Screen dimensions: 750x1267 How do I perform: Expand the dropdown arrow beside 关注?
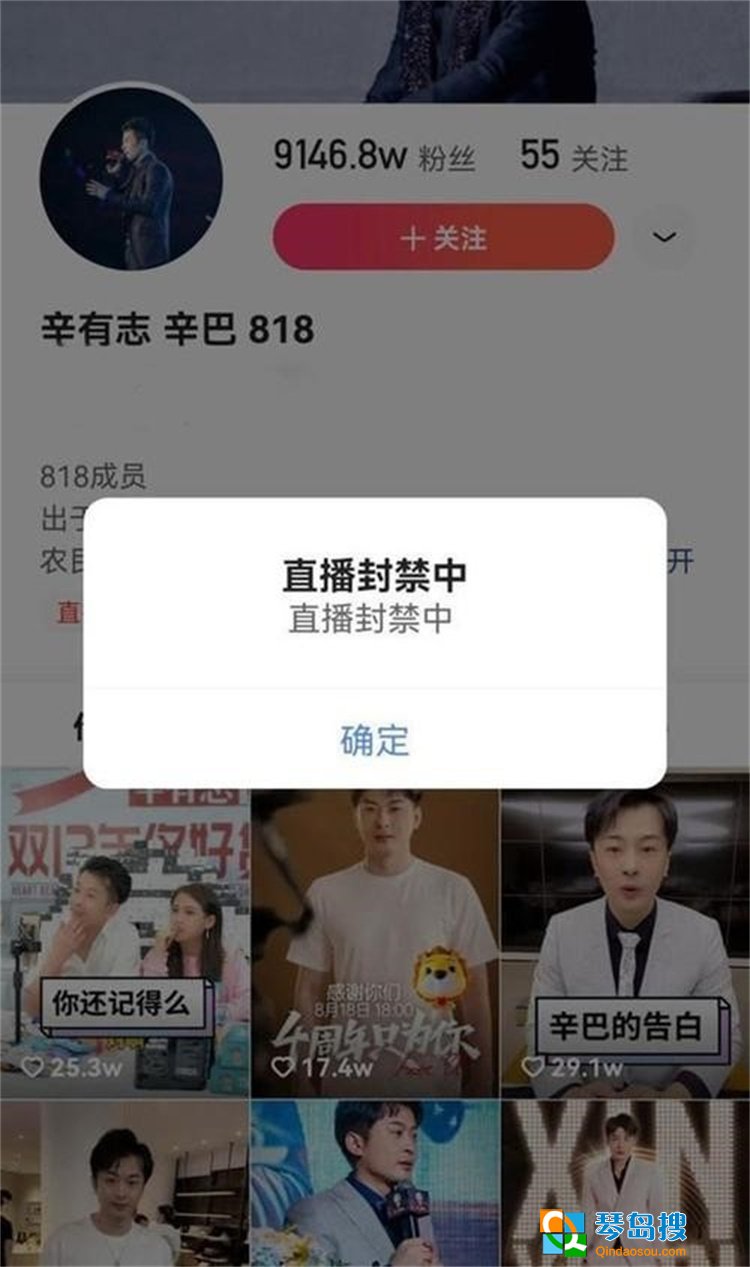point(664,238)
